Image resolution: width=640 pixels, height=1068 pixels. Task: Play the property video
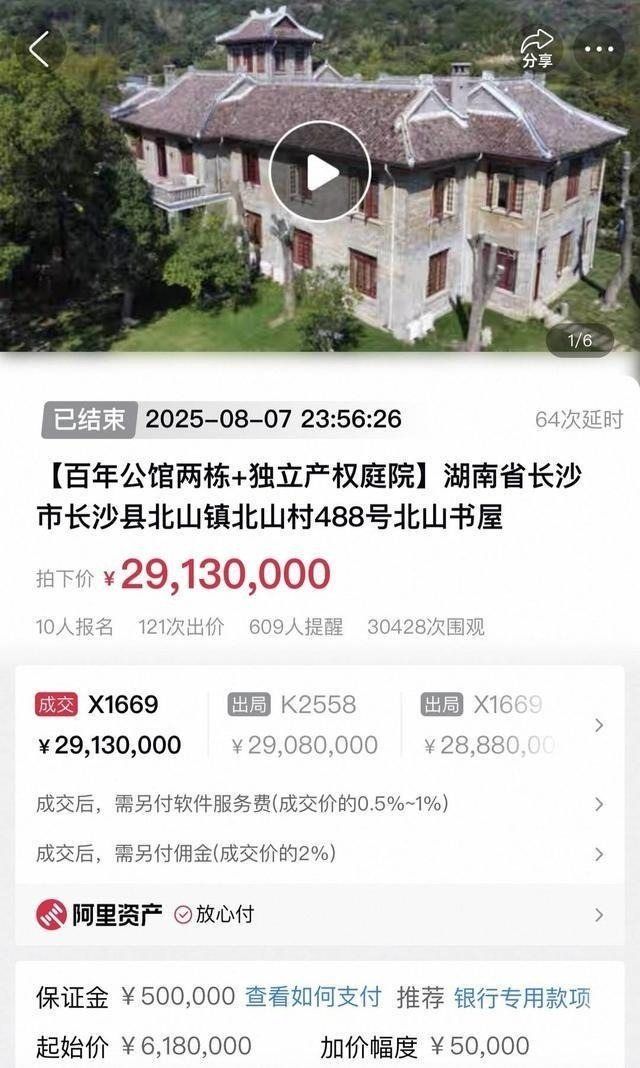[320, 173]
